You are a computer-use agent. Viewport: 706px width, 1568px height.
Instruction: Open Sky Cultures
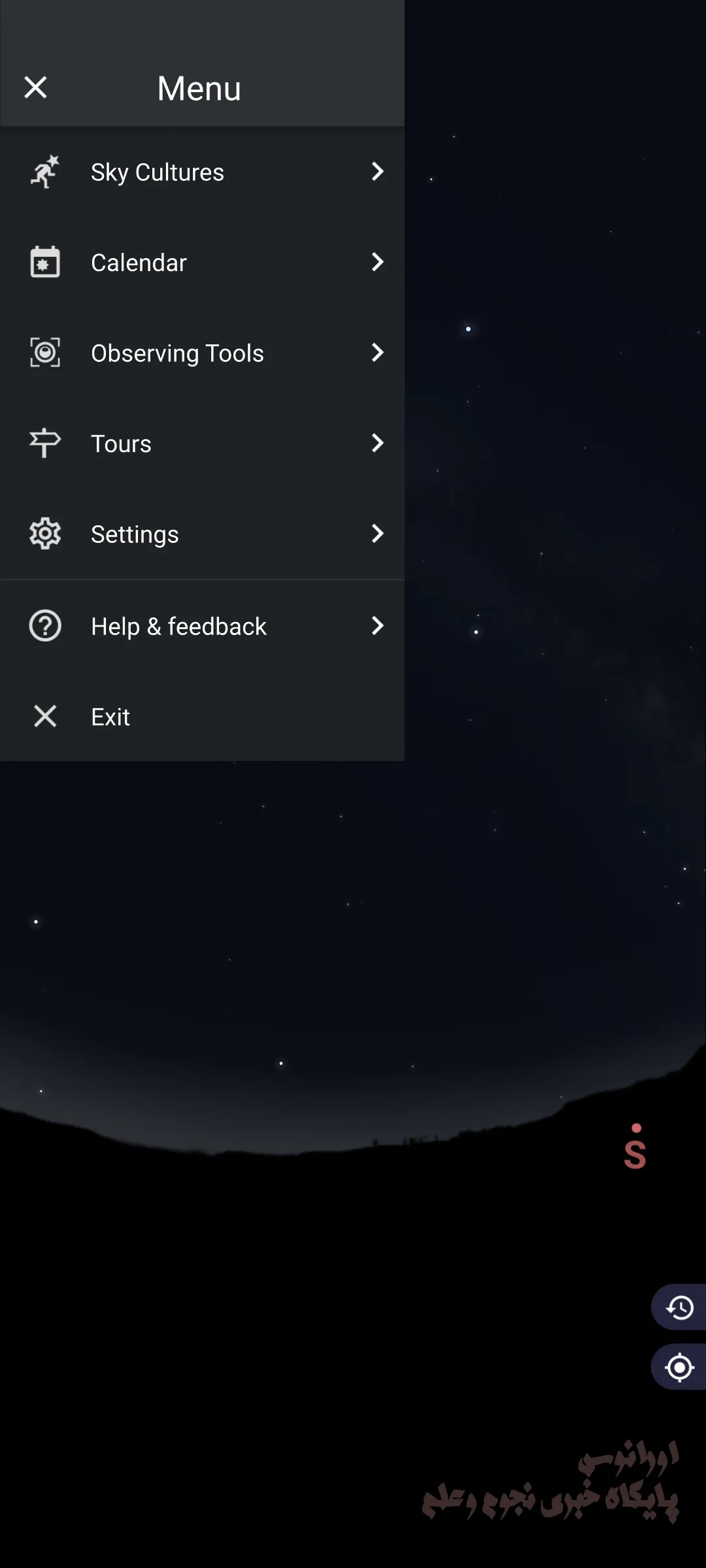201,172
